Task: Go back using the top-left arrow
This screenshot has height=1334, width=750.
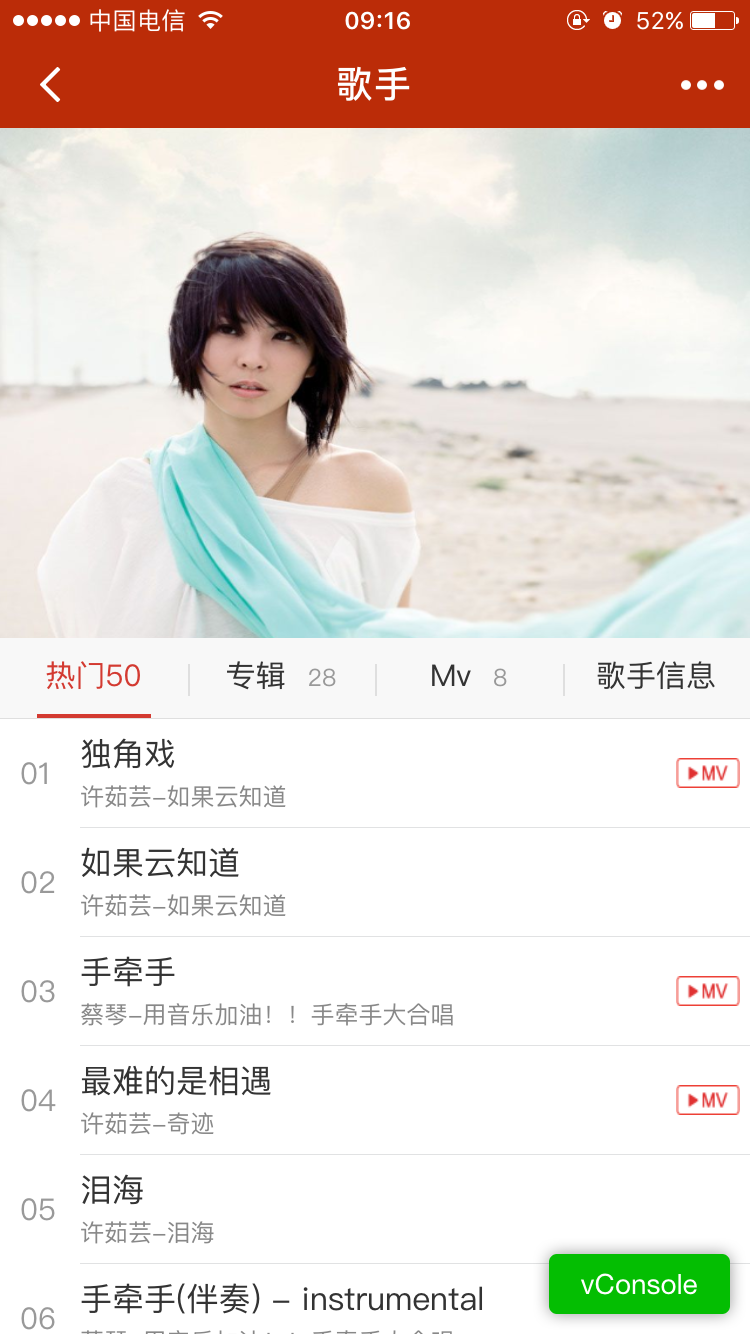Action: click(x=50, y=85)
